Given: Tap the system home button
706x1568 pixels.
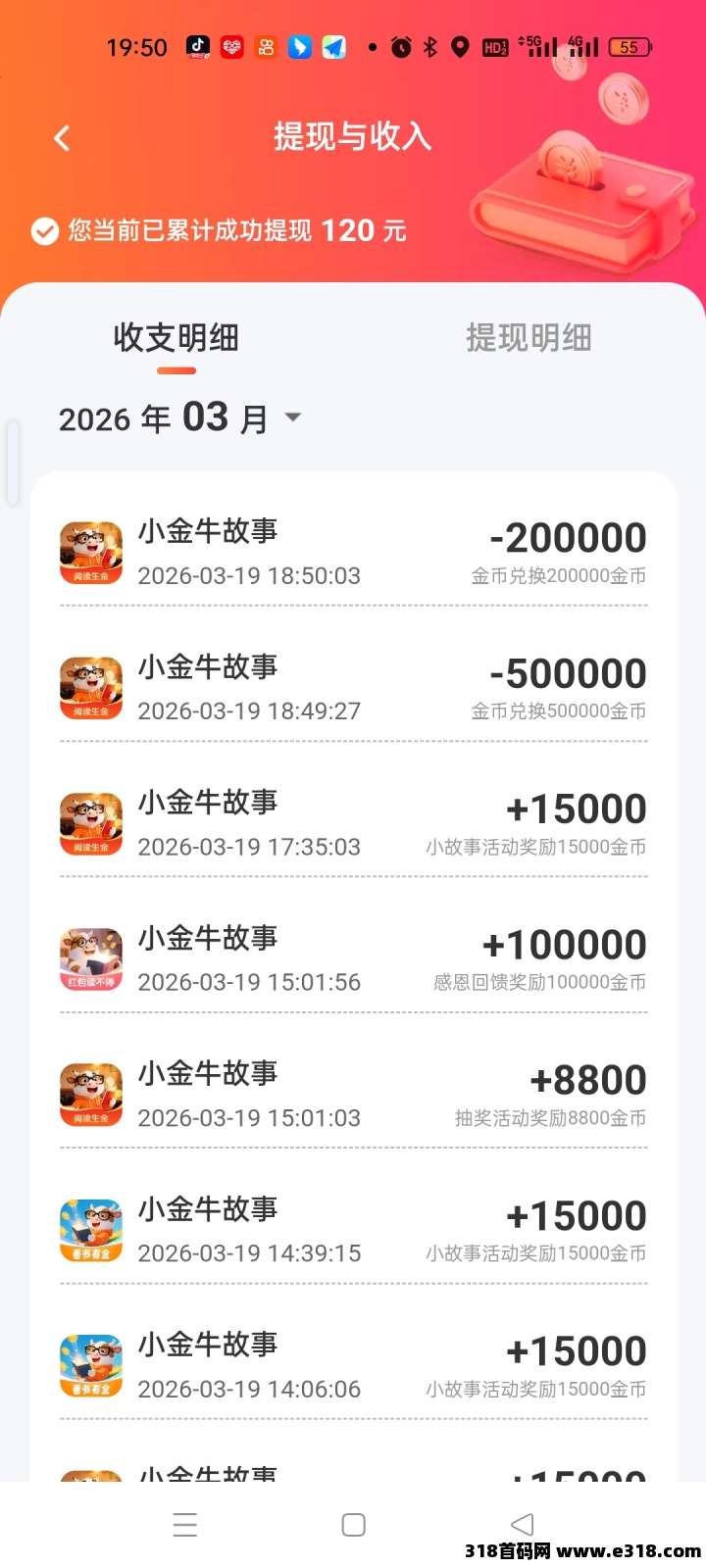Looking at the screenshot, I should pyautogui.click(x=353, y=1525).
